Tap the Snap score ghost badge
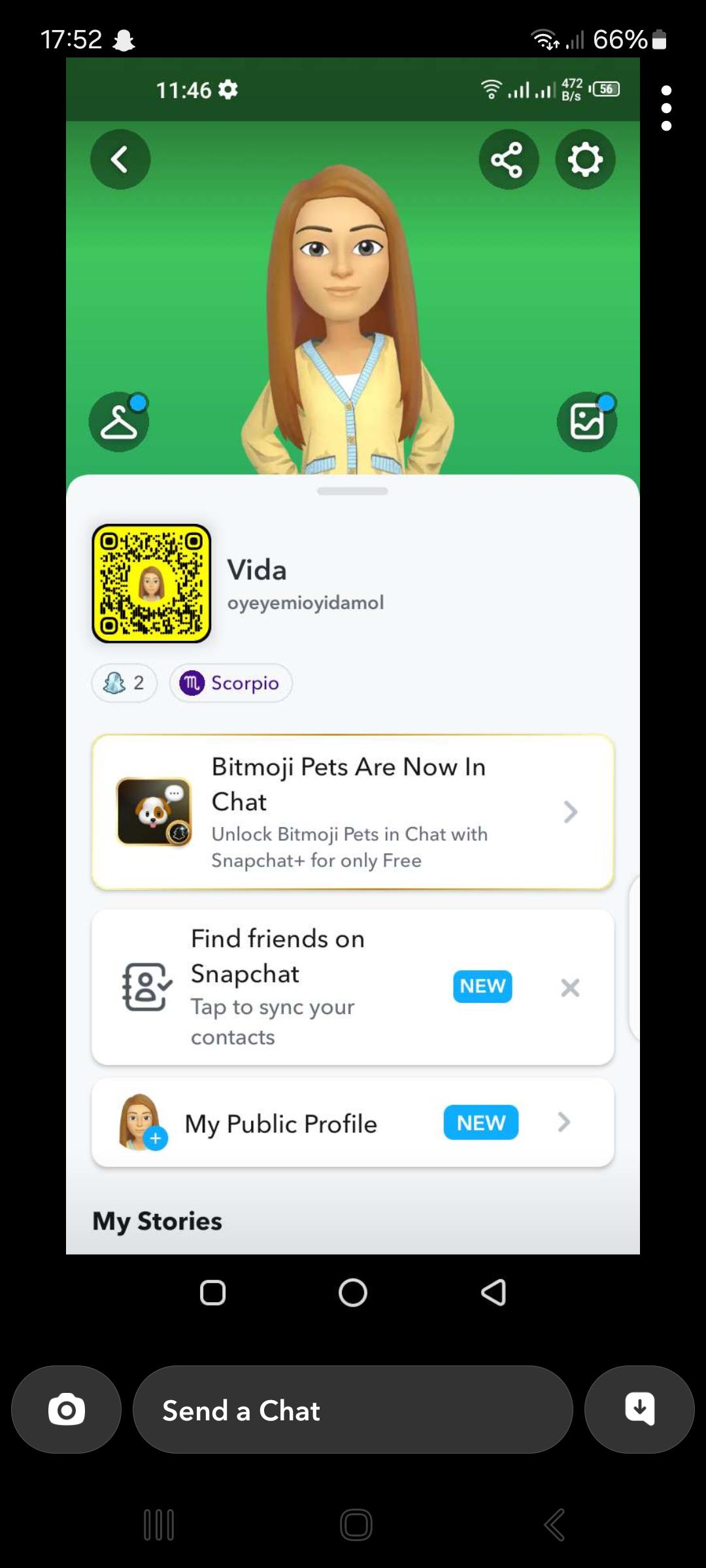Image resolution: width=706 pixels, height=1568 pixels. (124, 683)
